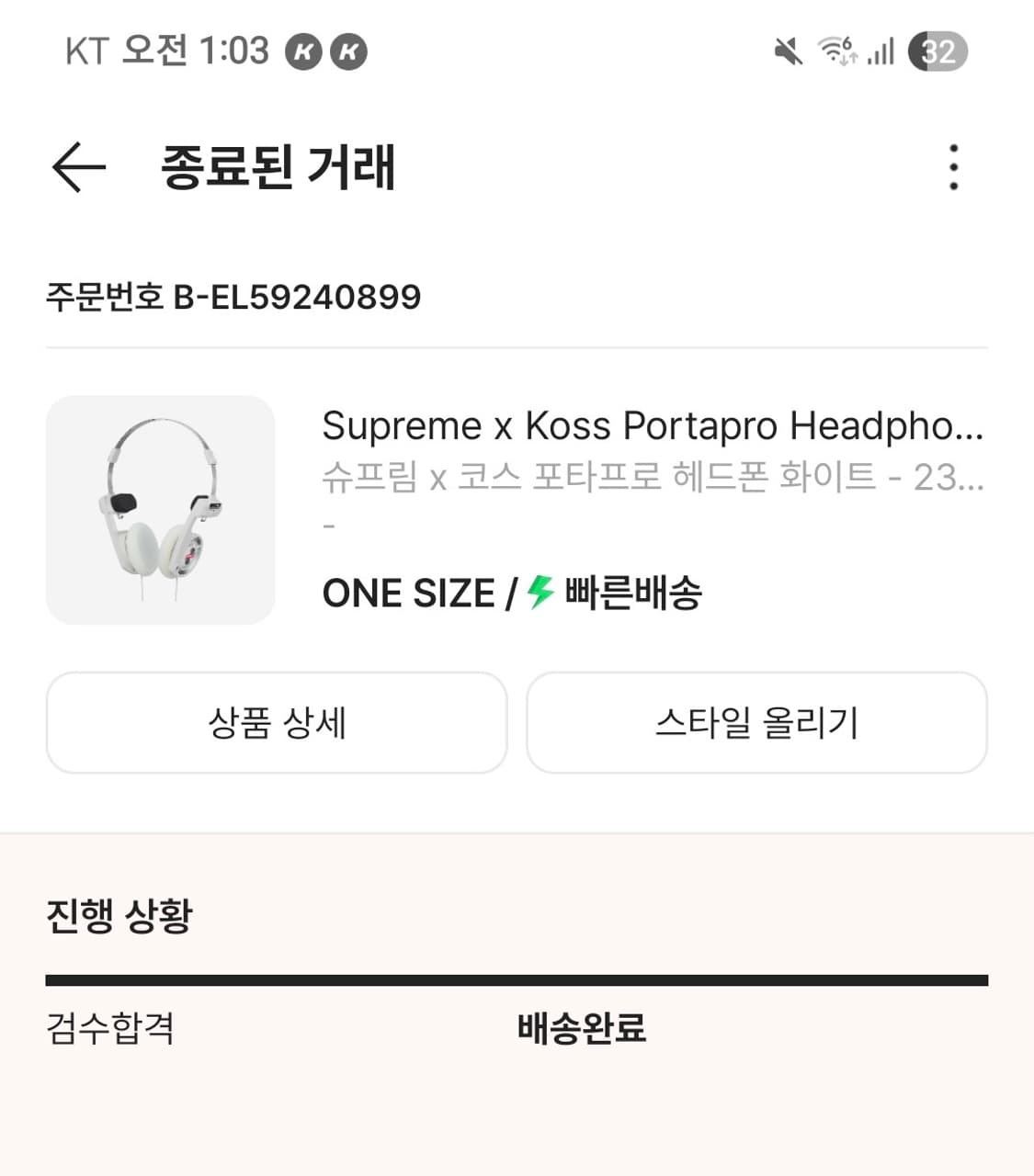Select the 배송완료 progress step
Viewport: 1034px width, 1176px height.
581,1030
